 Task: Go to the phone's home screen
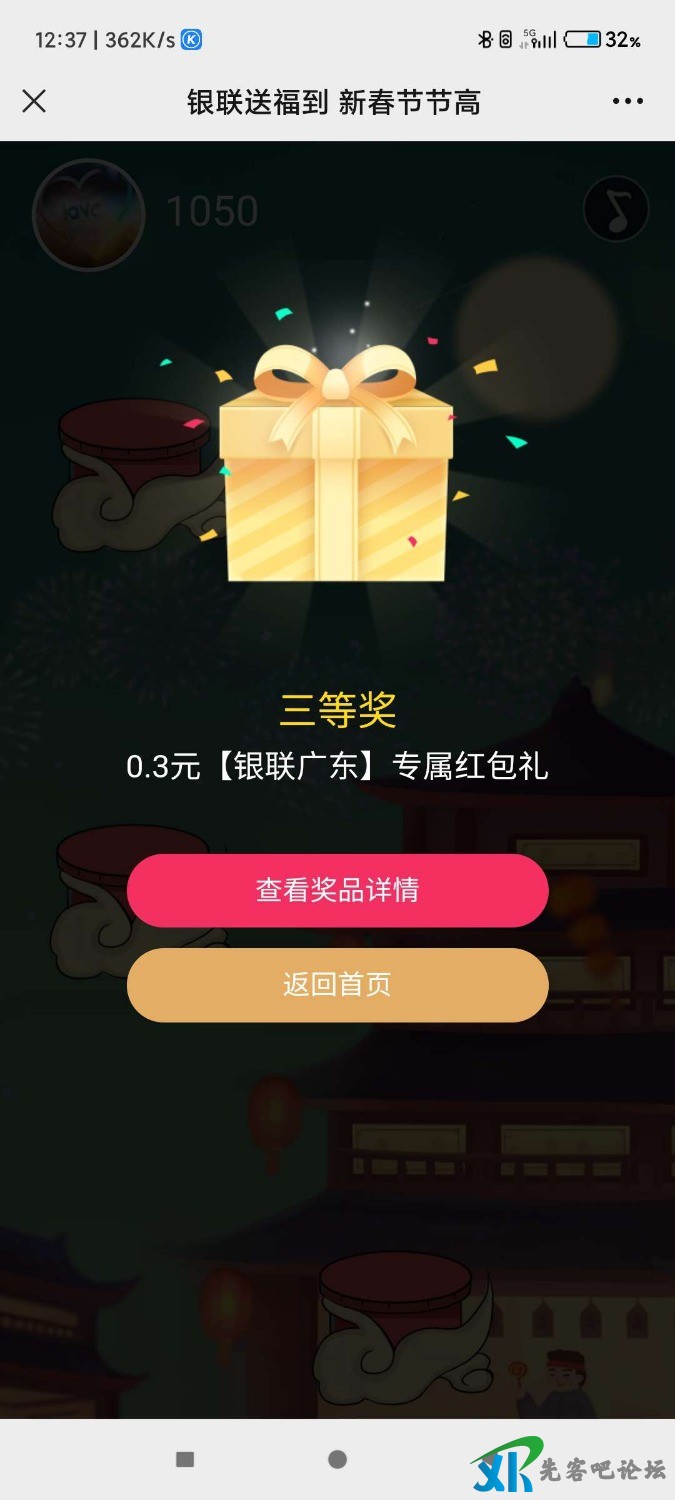pos(338,1459)
